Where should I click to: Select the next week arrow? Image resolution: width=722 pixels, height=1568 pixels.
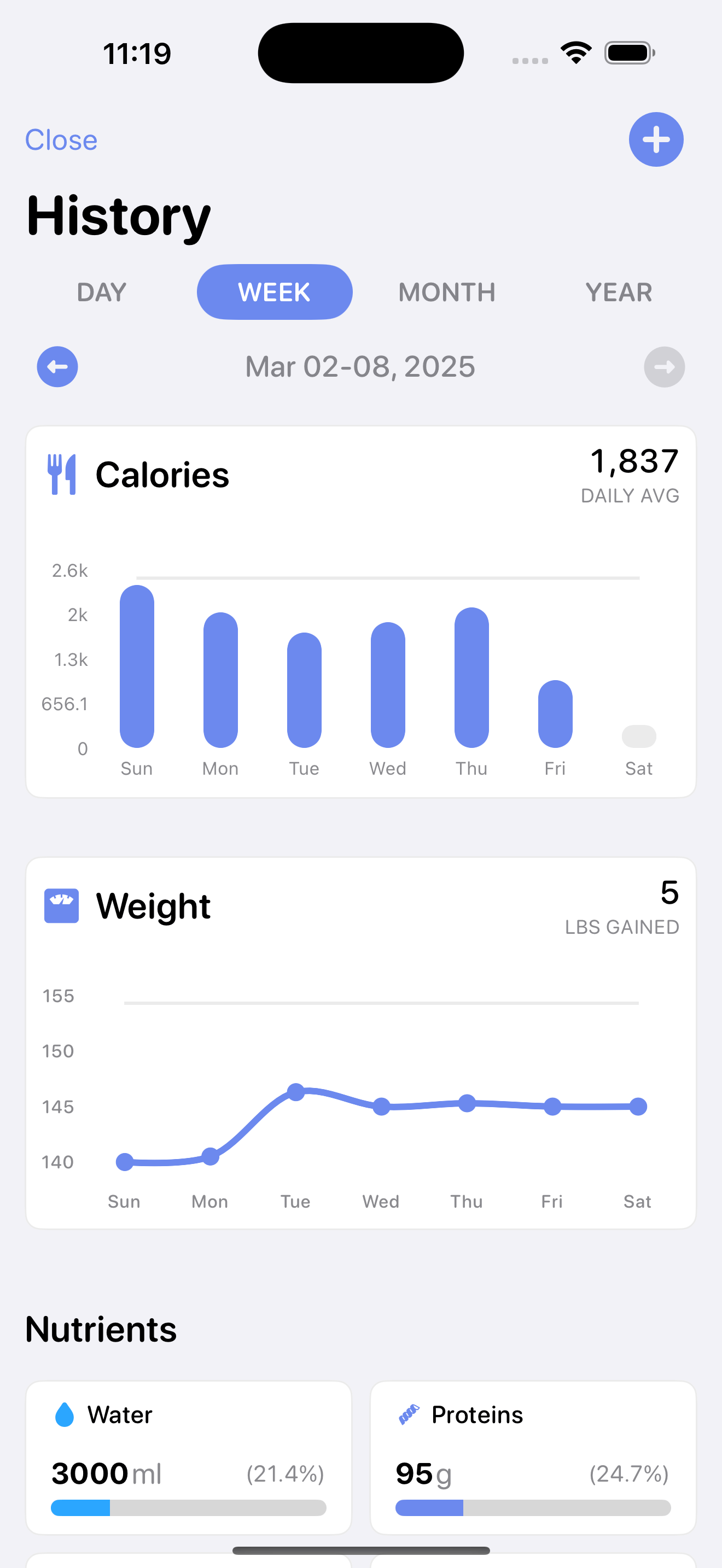click(x=664, y=367)
